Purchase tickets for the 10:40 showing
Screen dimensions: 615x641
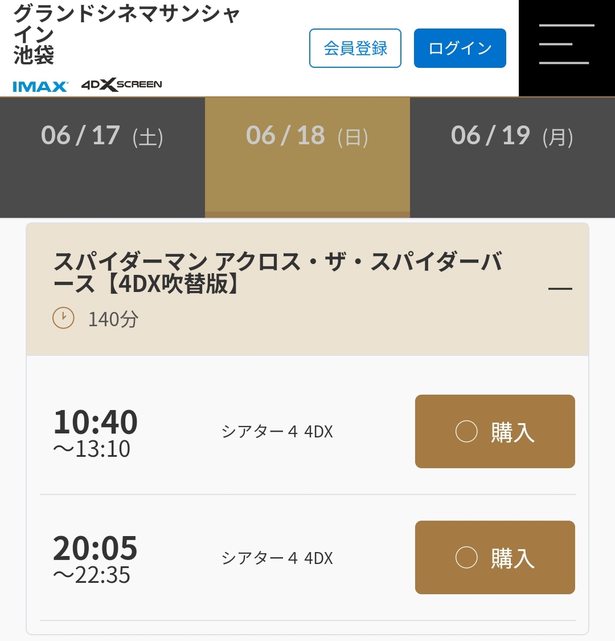click(x=495, y=432)
